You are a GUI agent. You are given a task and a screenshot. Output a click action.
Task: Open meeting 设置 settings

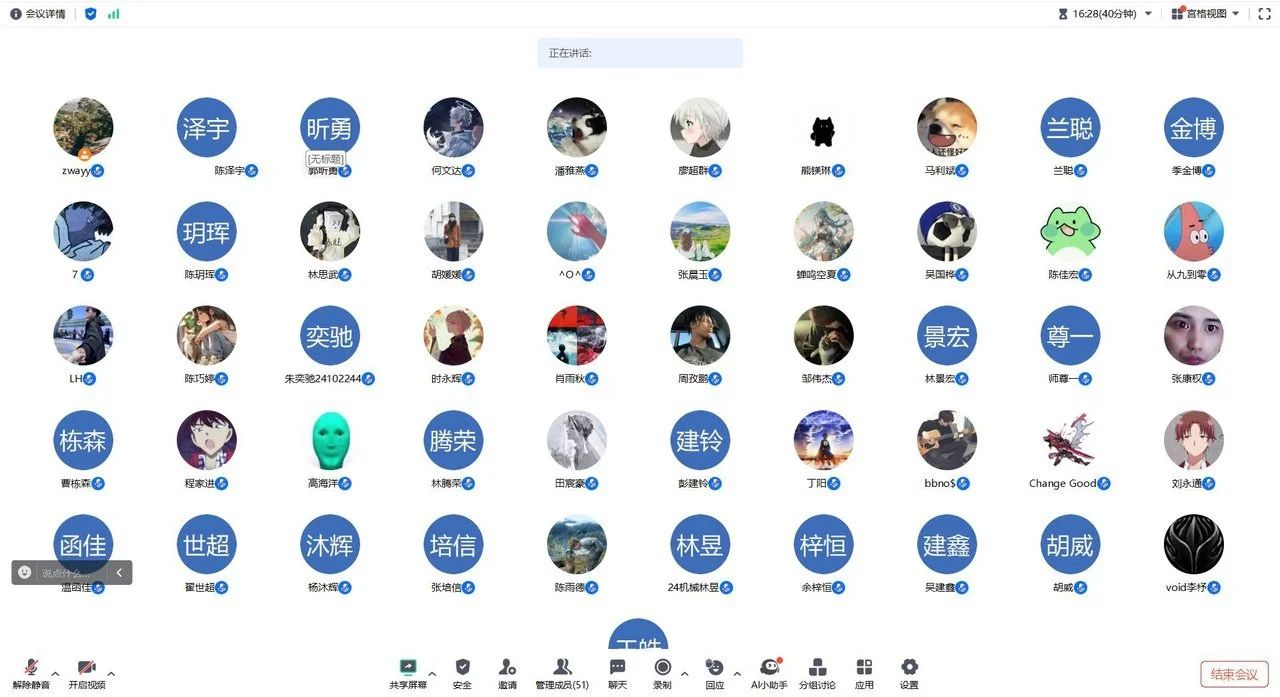[909, 672]
